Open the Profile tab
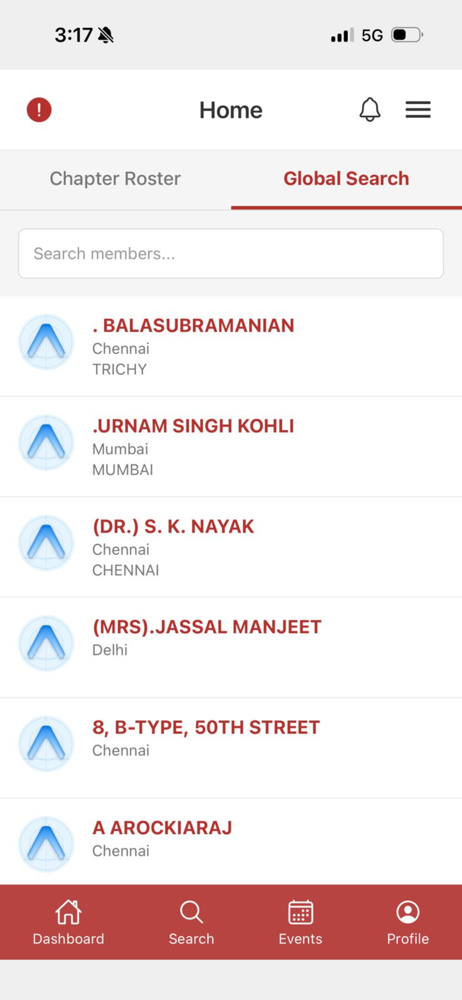 [408, 922]
